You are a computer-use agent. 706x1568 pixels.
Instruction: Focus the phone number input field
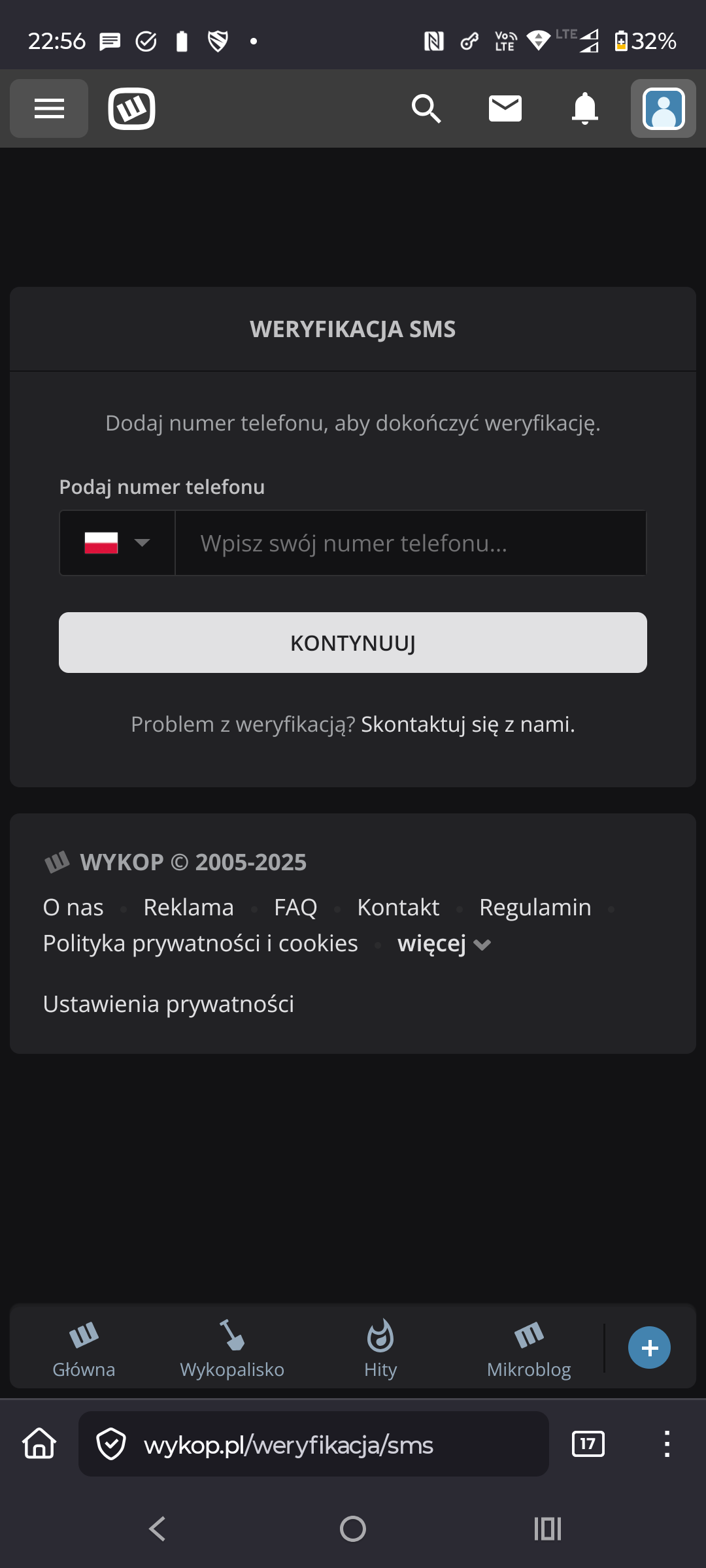[411, 543]
